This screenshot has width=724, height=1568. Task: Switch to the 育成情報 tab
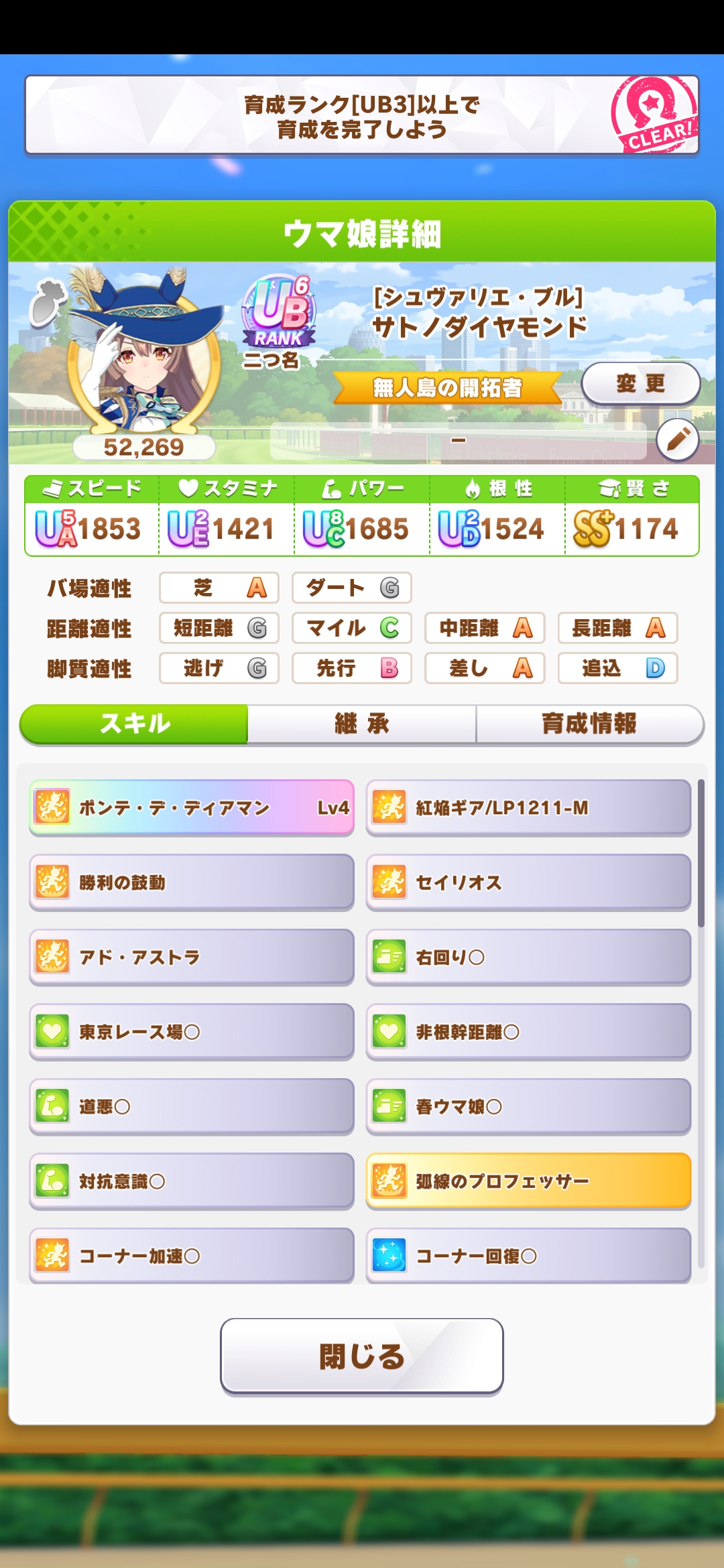pyautogui.click(x=589, y=724)
